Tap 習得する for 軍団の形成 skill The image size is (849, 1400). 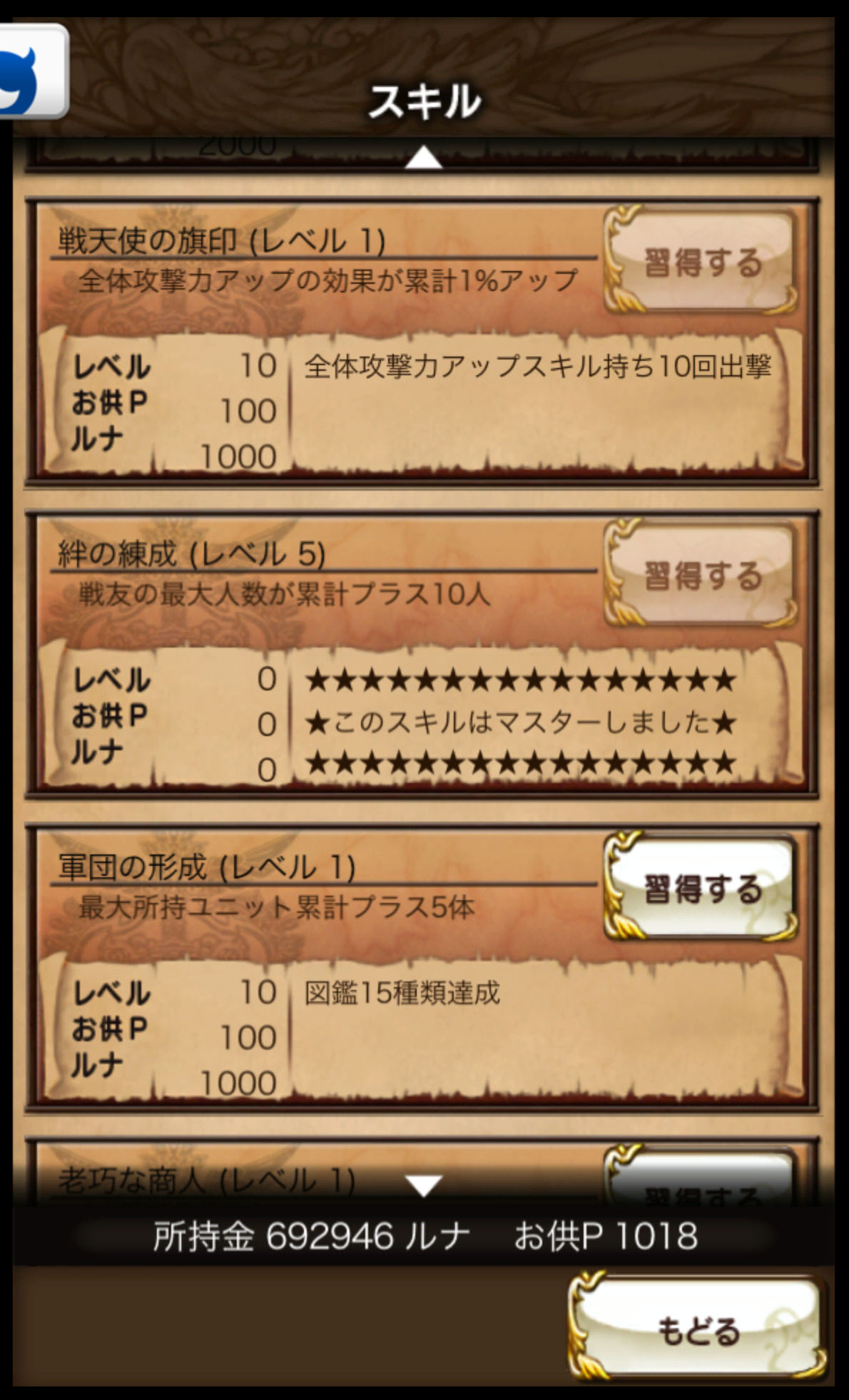tap(701, 888)
